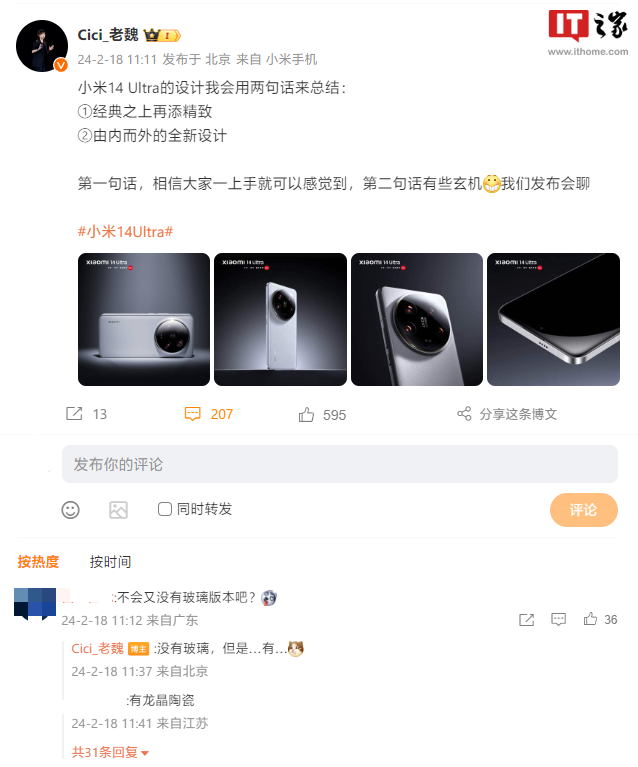Open the last photo showing the phone's screen edge
Viewport: 638px width, 767px height.
(x=552, y=319)
